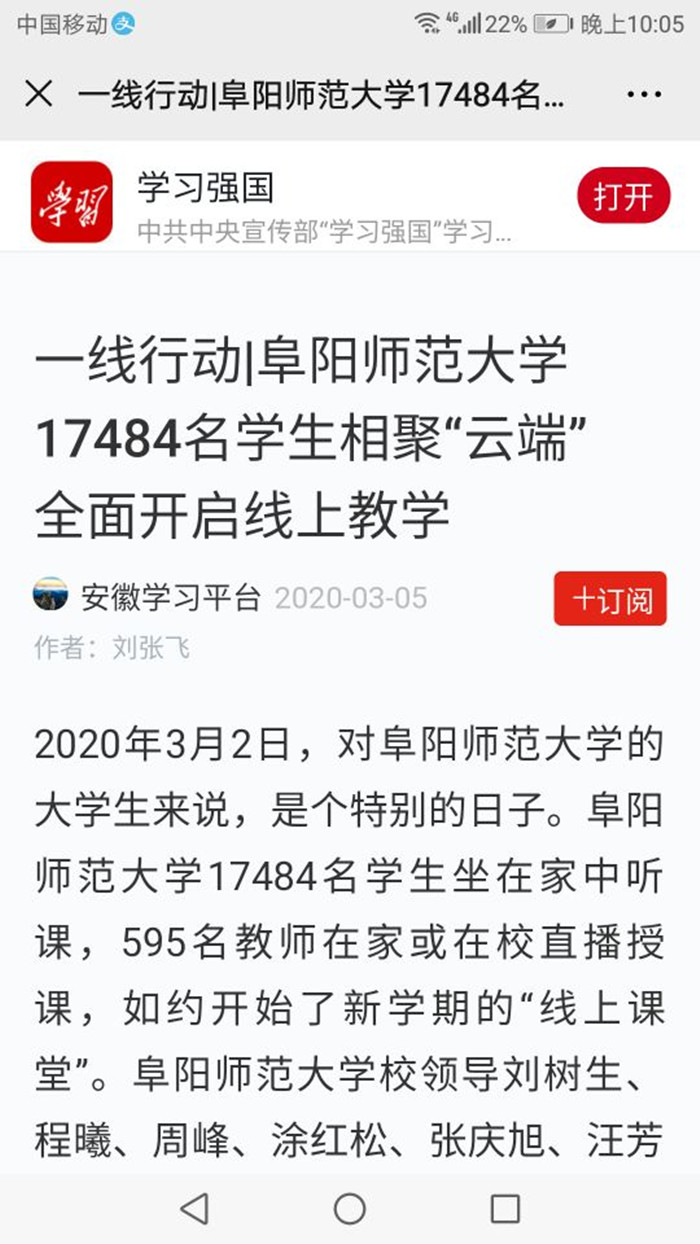Tap the red 打开 button
The image size is (700, 1244).
(622, 196)
